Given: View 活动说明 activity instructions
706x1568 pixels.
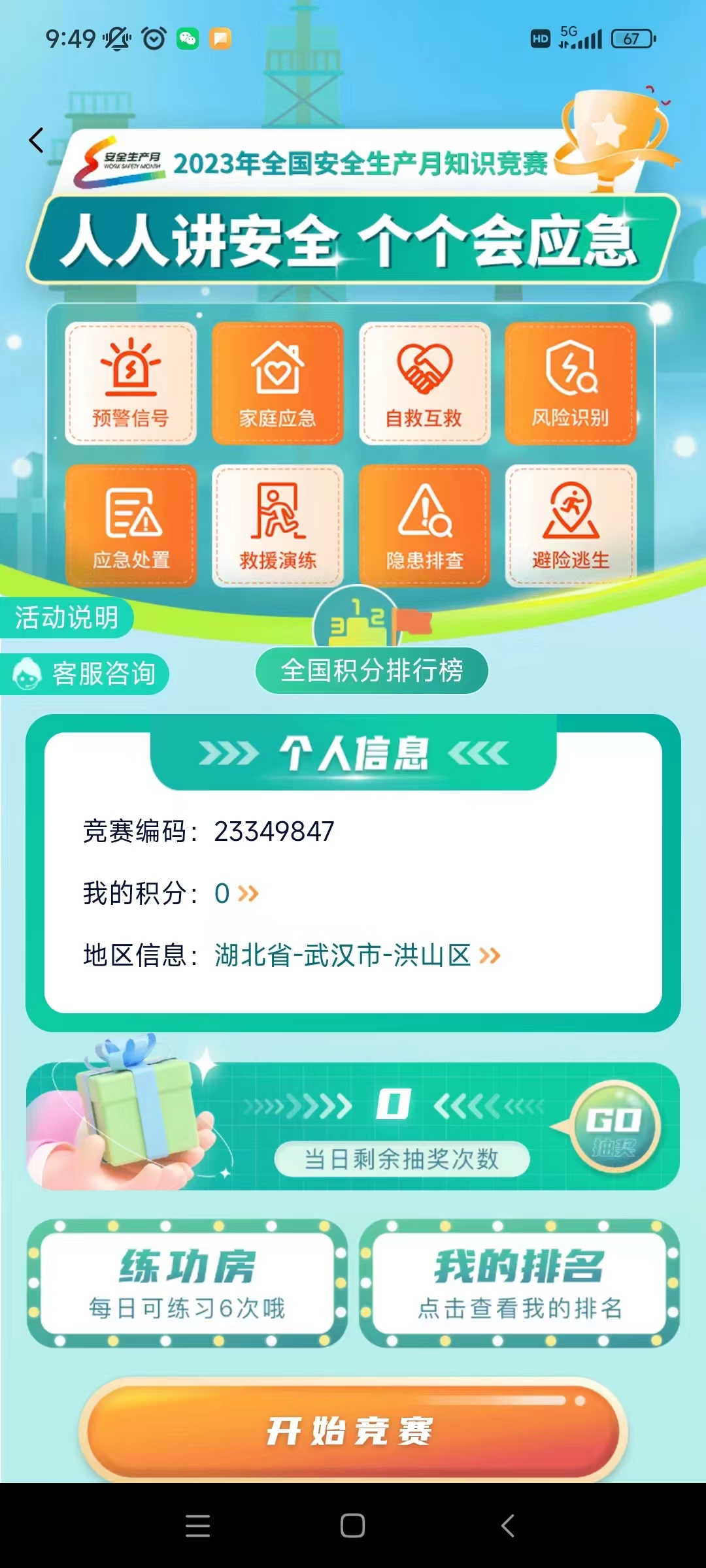Looking at the screenshot, I should tap(66, 617).
